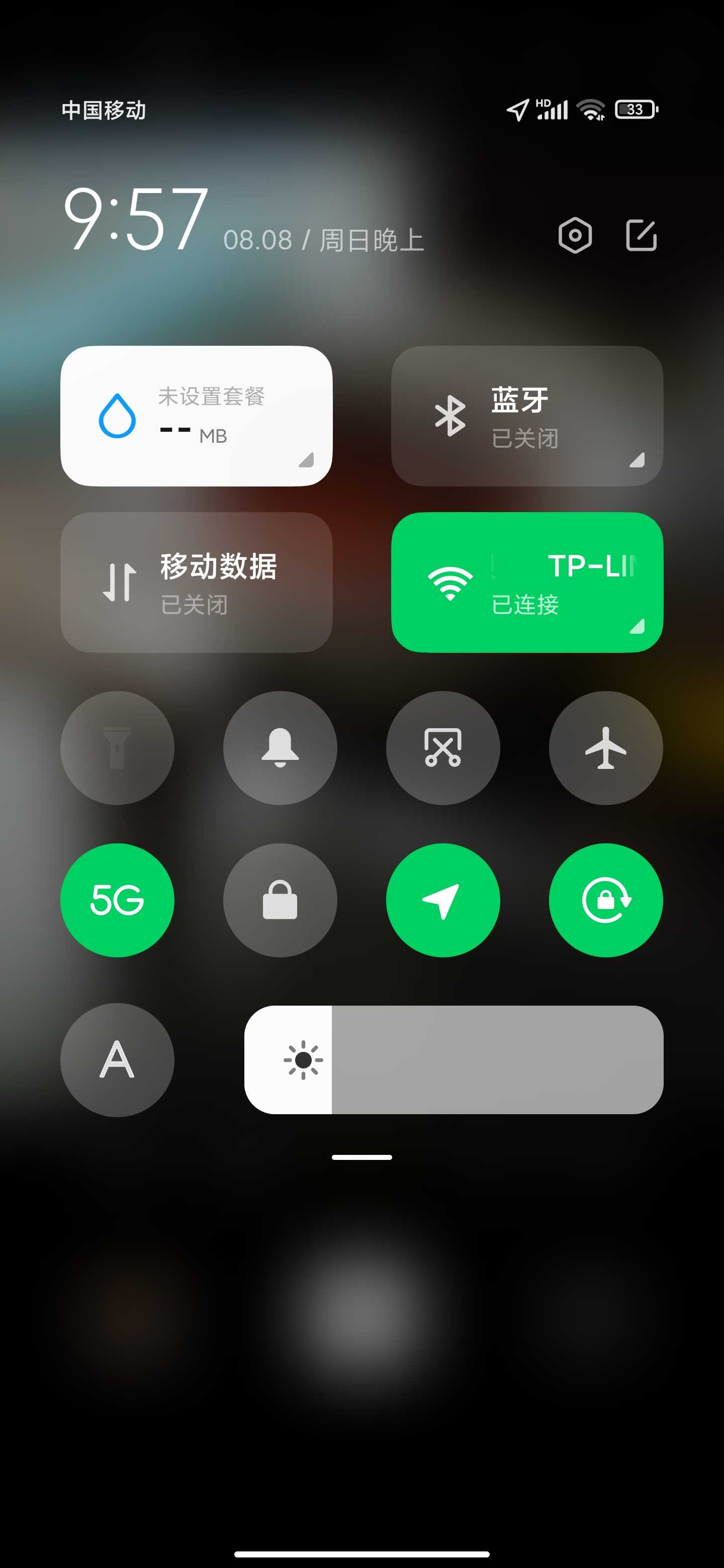724x1568 pixels.
Task: Open settings via the hexagon gear icon
Action: click(x=575, y=236)
